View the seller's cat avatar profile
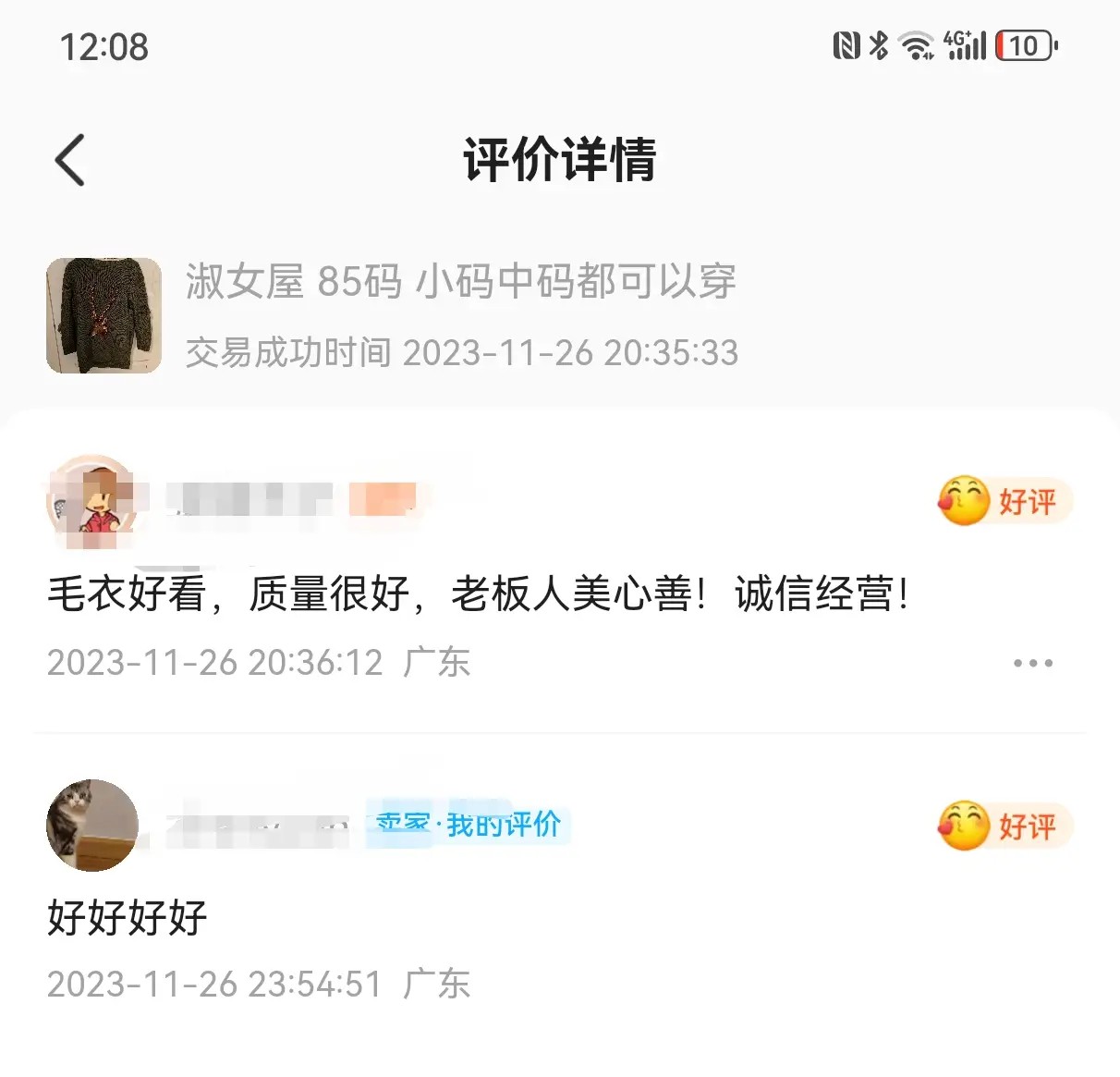This screenshot has width=1120, height=1077. [92, 825]
